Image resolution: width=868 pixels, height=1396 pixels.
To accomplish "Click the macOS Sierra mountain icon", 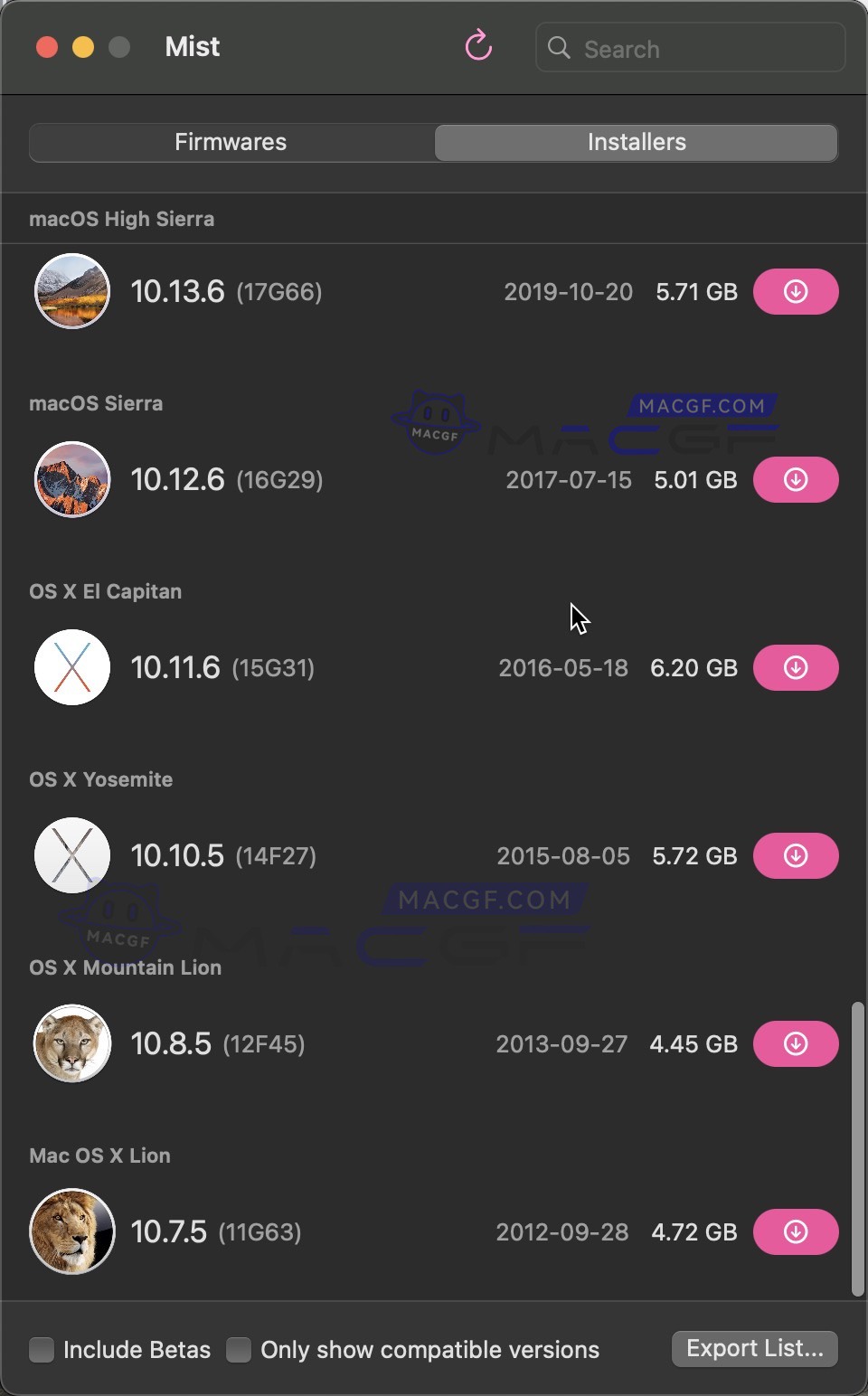I will pyautogui.click(x=71, y=479).
